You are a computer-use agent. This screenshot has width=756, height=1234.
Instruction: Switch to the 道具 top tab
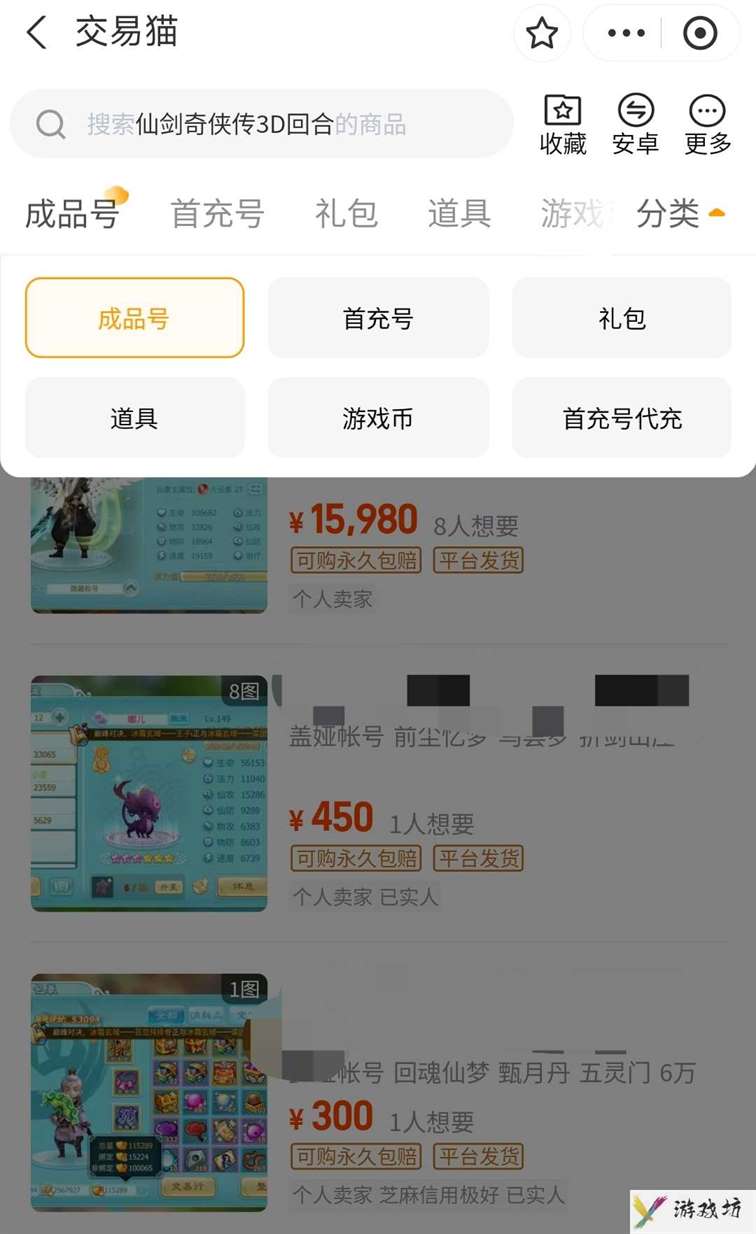tap(459, 213)
